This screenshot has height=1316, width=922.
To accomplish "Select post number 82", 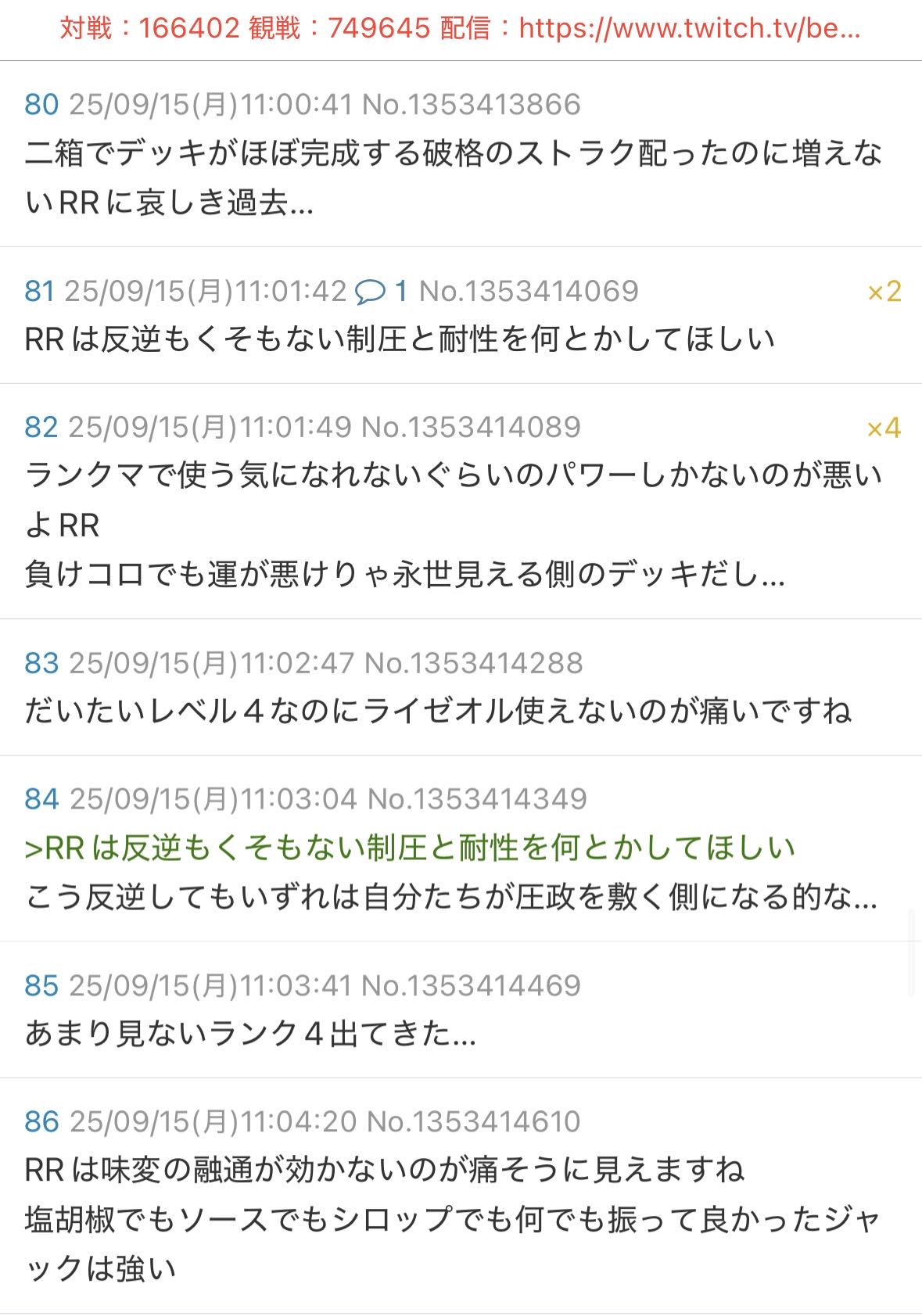I will tap(41, 427).
